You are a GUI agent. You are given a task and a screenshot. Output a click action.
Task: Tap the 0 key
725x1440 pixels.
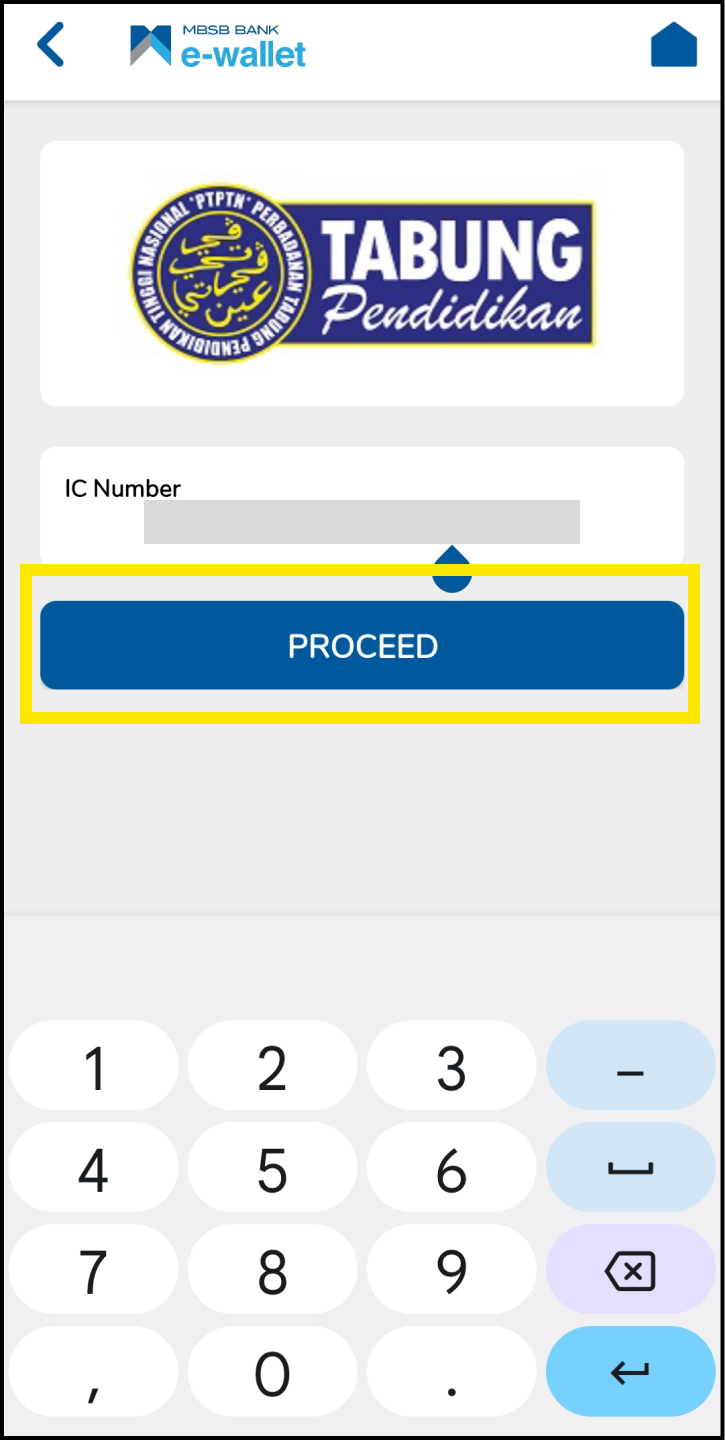coord(272,1373)
